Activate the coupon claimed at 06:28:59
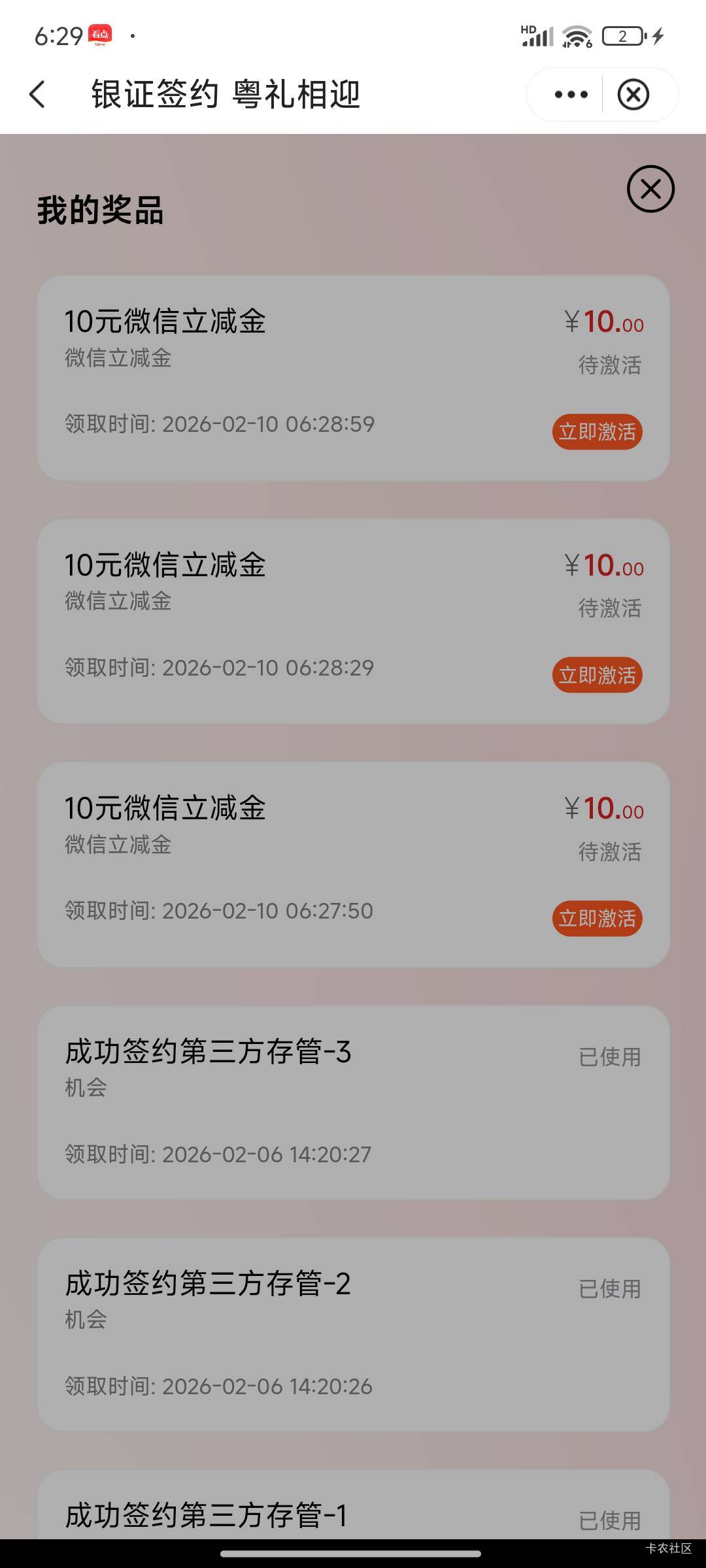The width and height of the screenshot is (706, 1568). point(597,432)
